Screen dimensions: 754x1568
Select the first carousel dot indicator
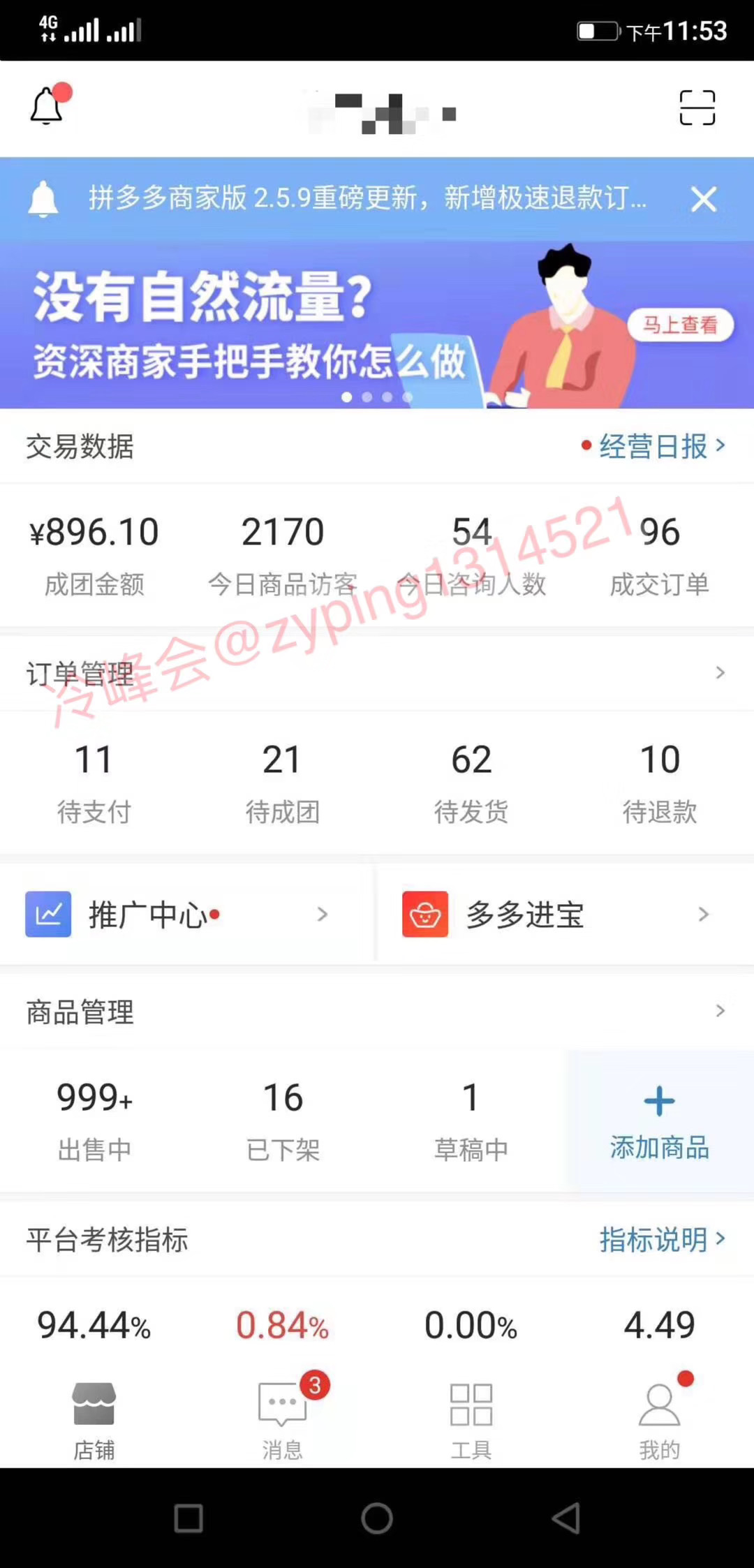(346, 396)
